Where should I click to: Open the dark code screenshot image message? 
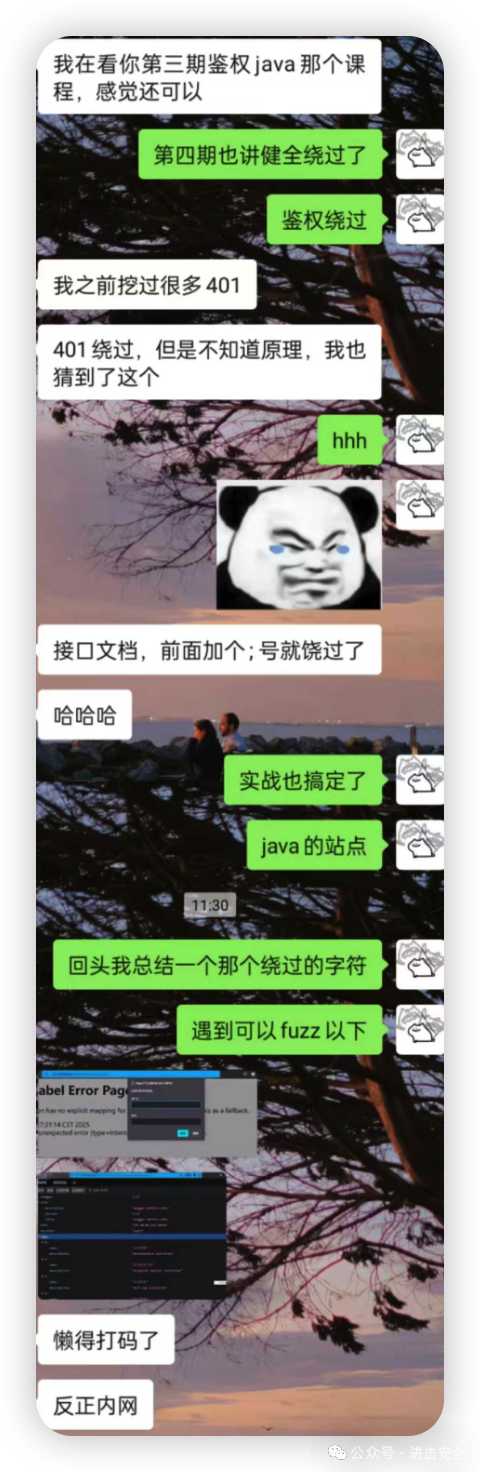(x=132, y=1235)
